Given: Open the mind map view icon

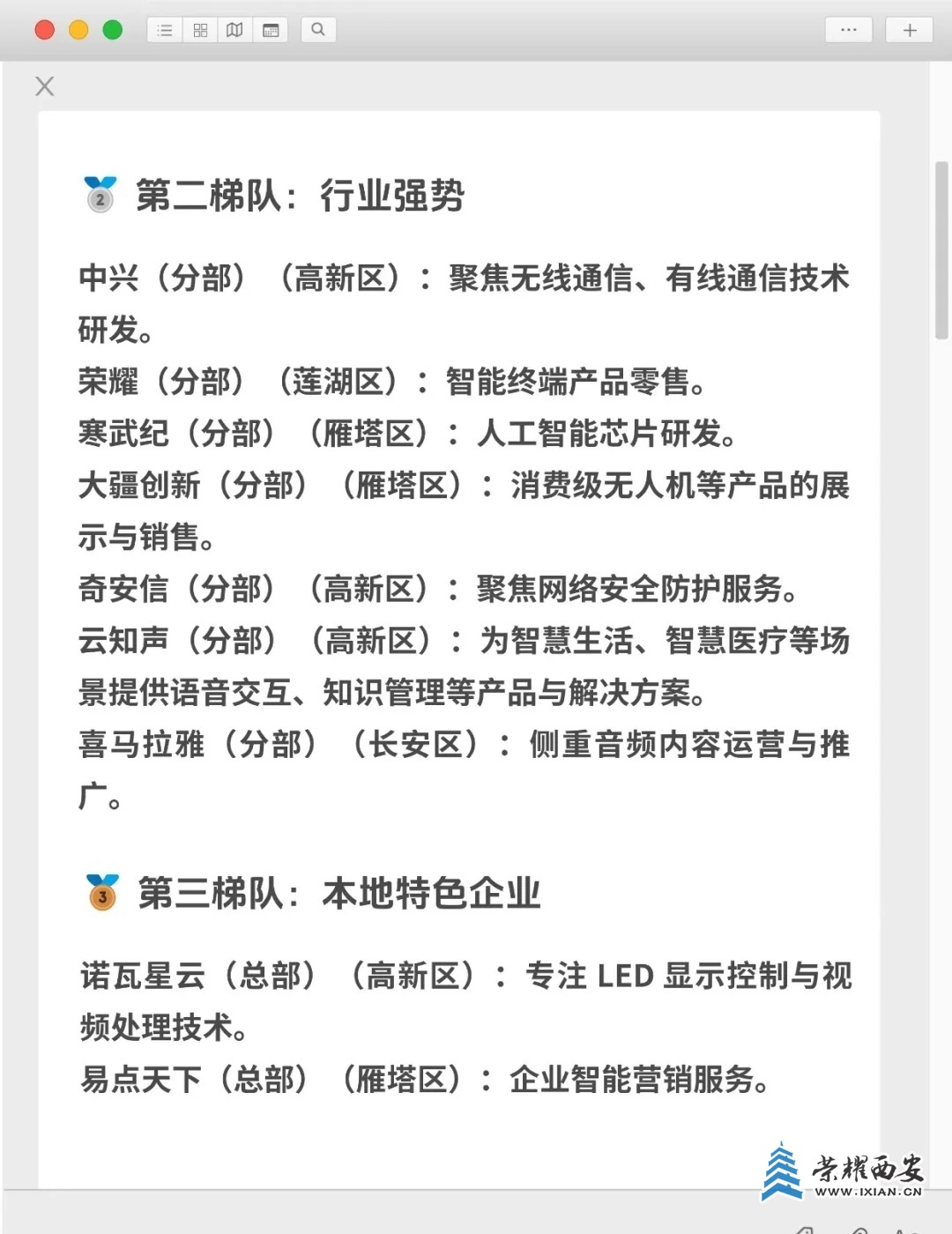Looking at the screenshot, I should pos(234,29).
